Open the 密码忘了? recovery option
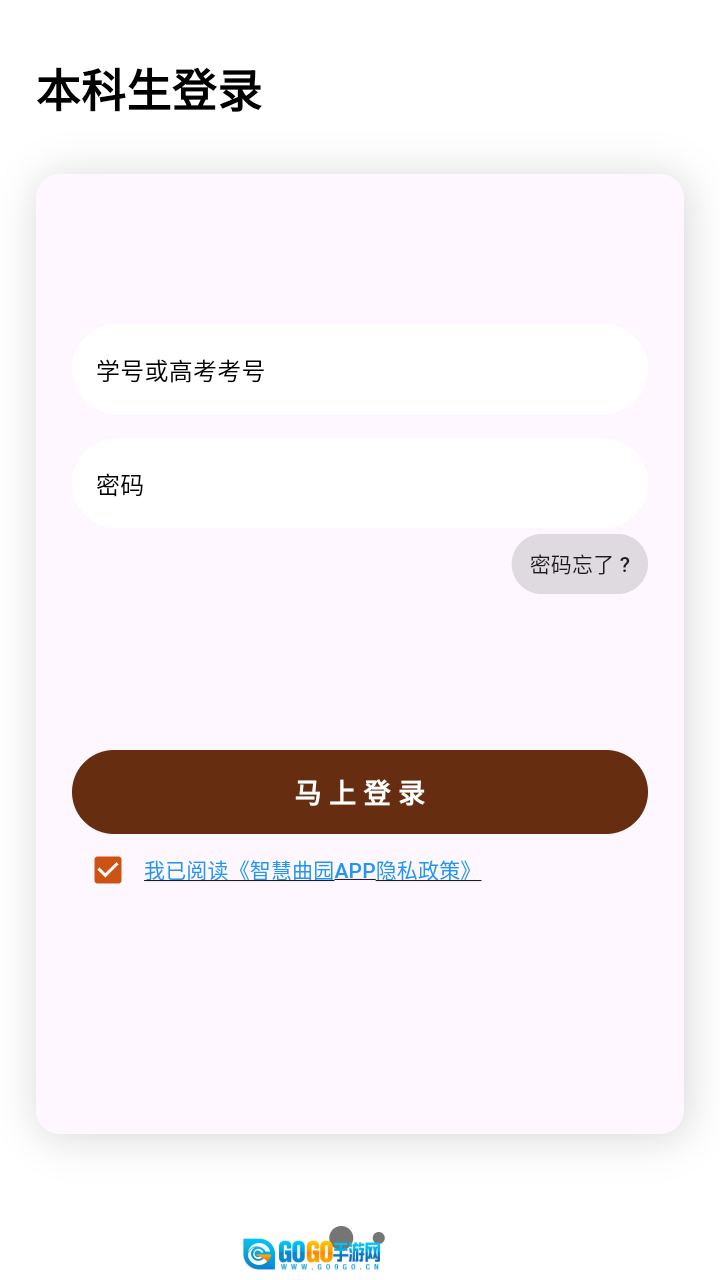 (579, 565)
